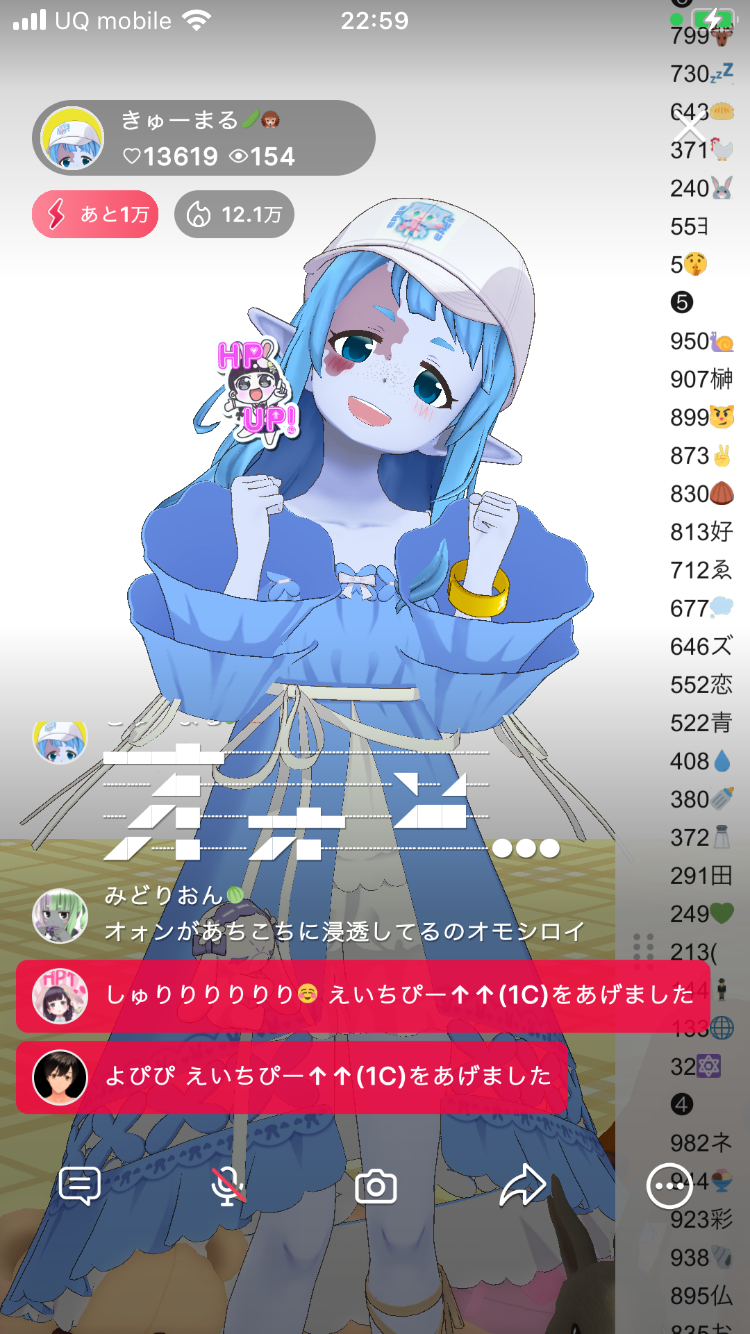
Task: Close the live stream
Action: 691,128
